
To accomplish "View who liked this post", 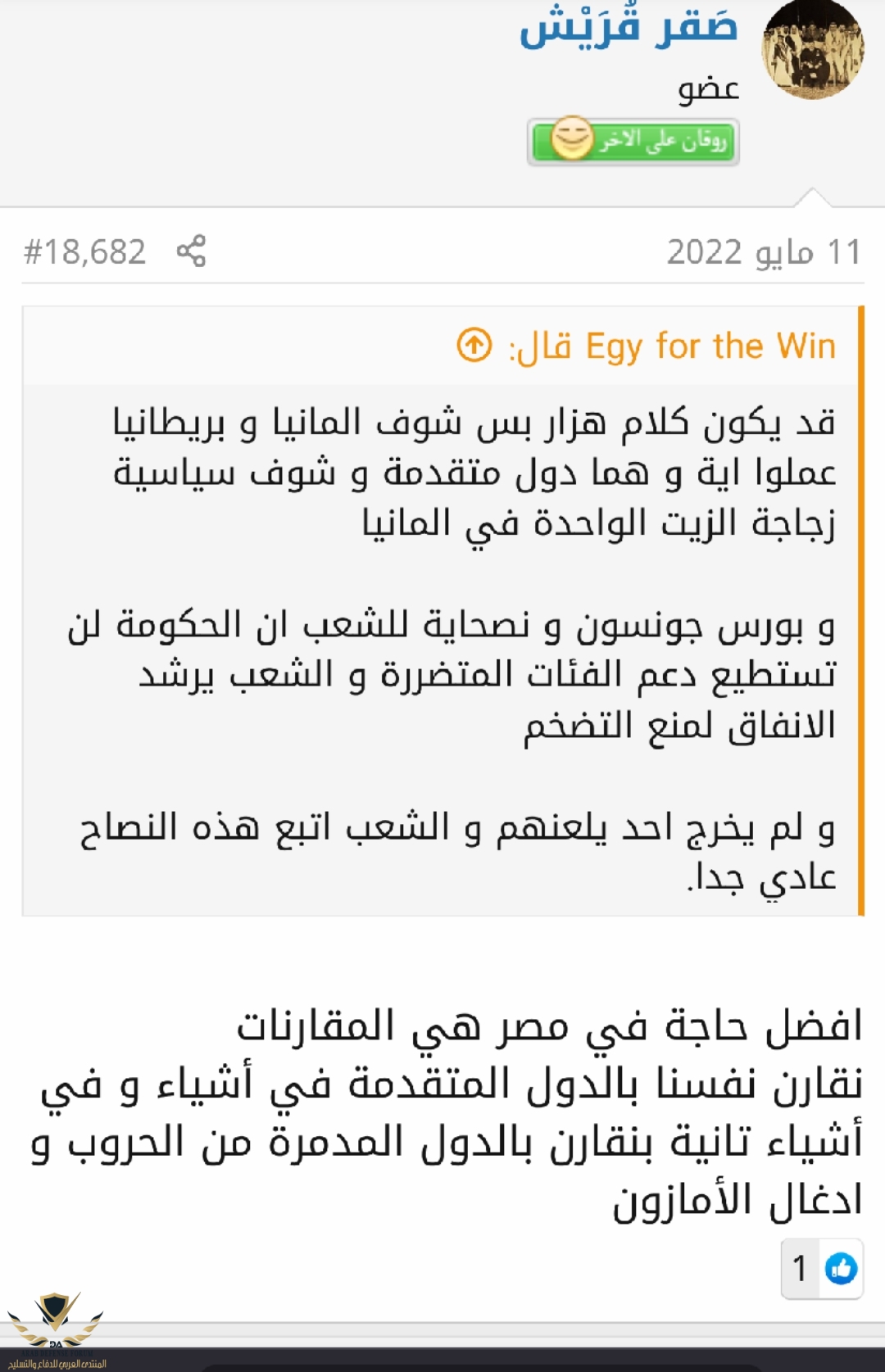I will click(822, 1268).
